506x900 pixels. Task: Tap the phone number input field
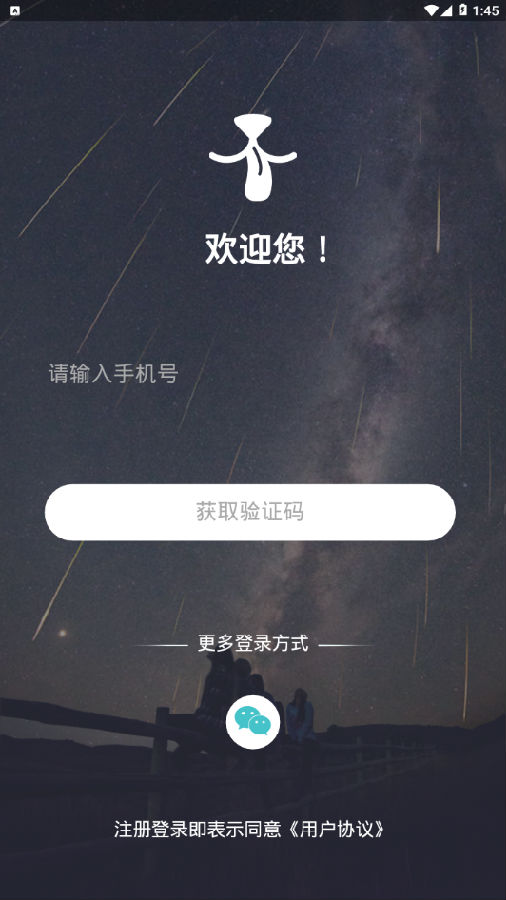click(250, 374)
